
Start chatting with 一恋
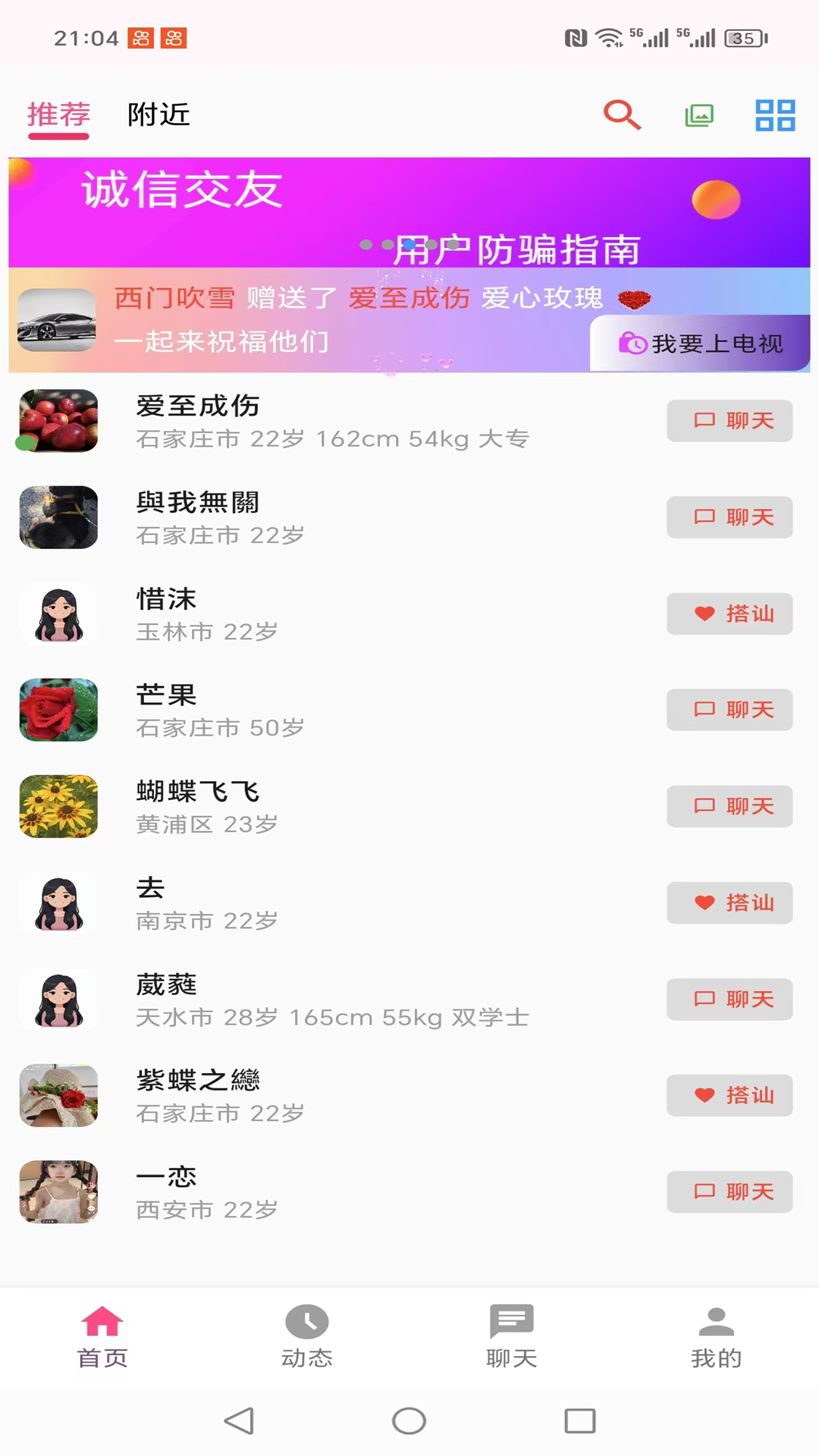point(730,1191)
